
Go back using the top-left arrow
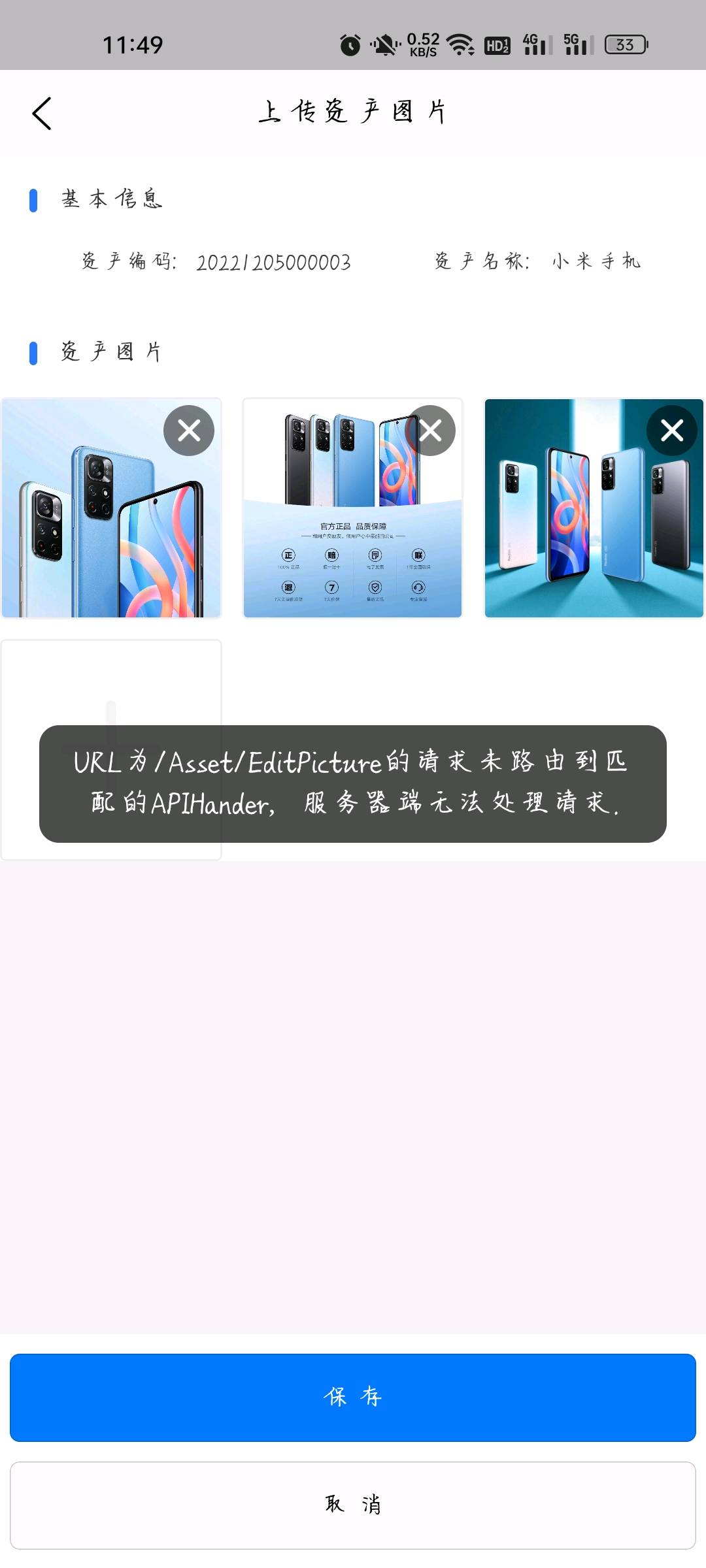coord(42,114)
